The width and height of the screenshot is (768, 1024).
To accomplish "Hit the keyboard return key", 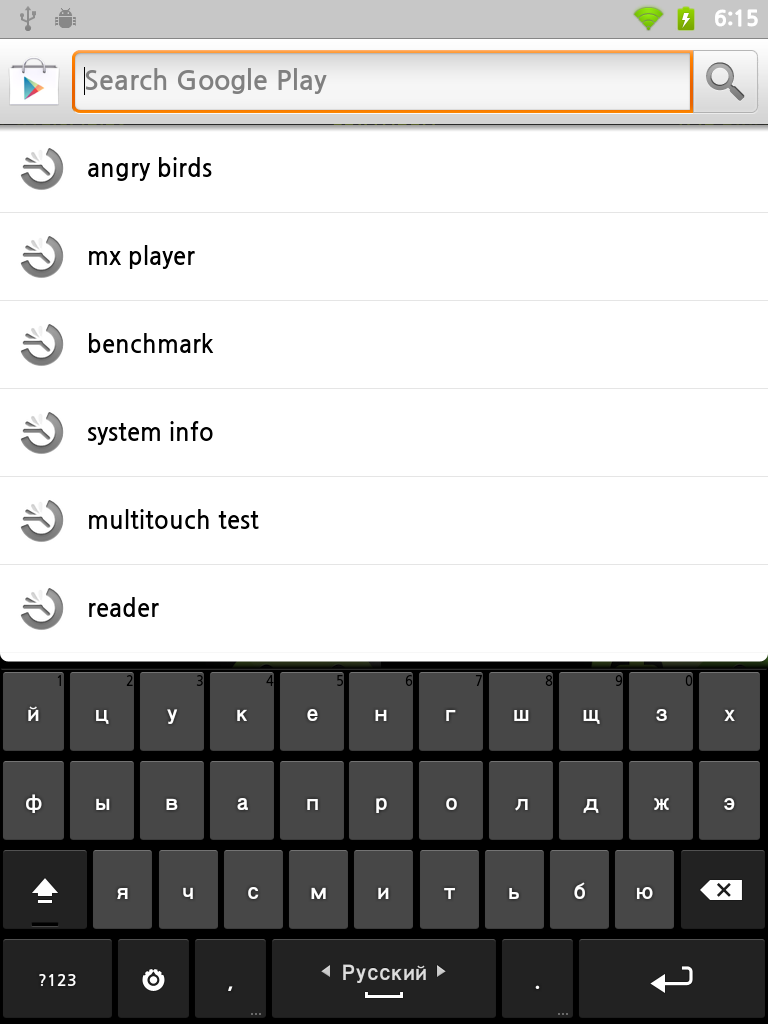I will tap(671, 979).
